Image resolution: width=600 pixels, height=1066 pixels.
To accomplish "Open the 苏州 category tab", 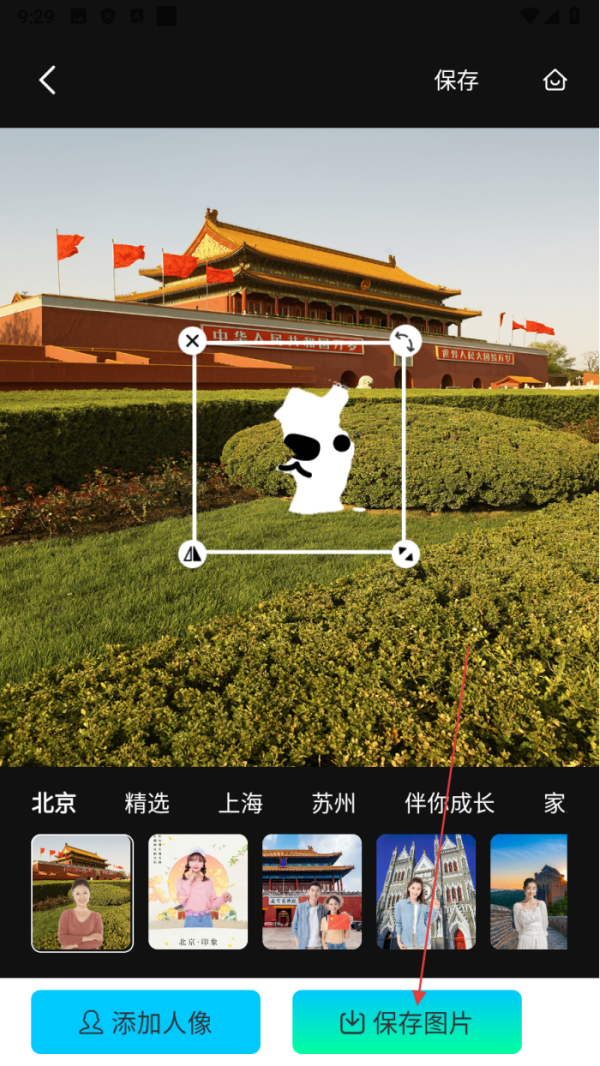I will 334,803.
